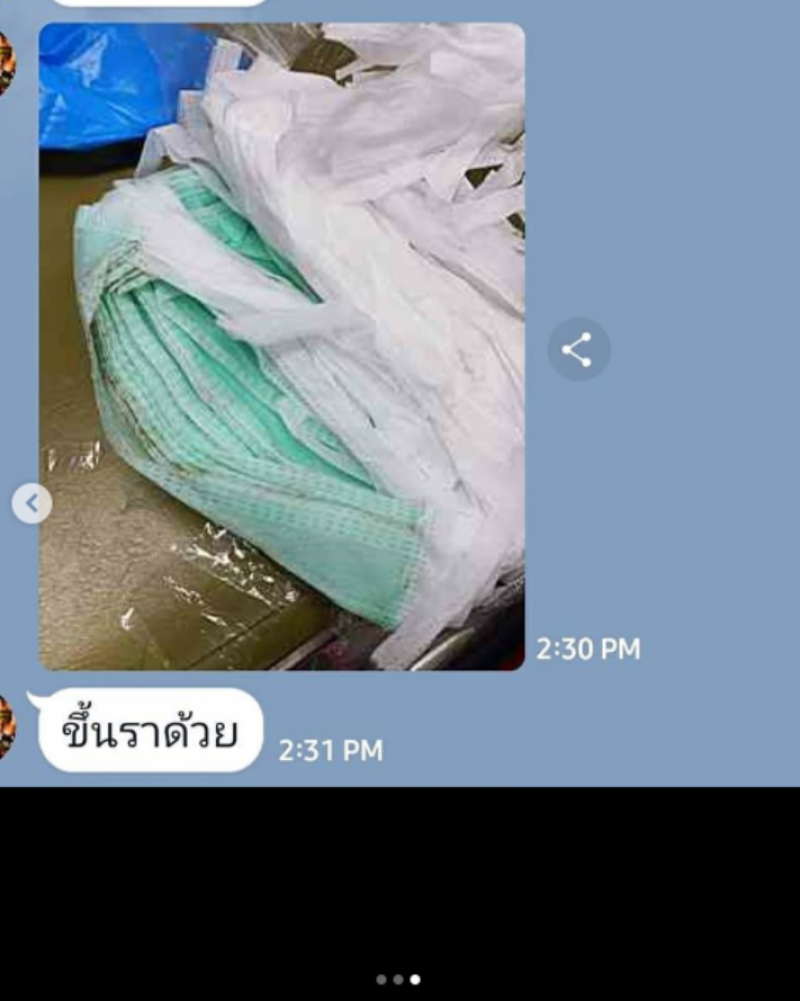Share the mask photo message
The width and height of the screenshot is (800, 1001).
(x=578, y=350)
